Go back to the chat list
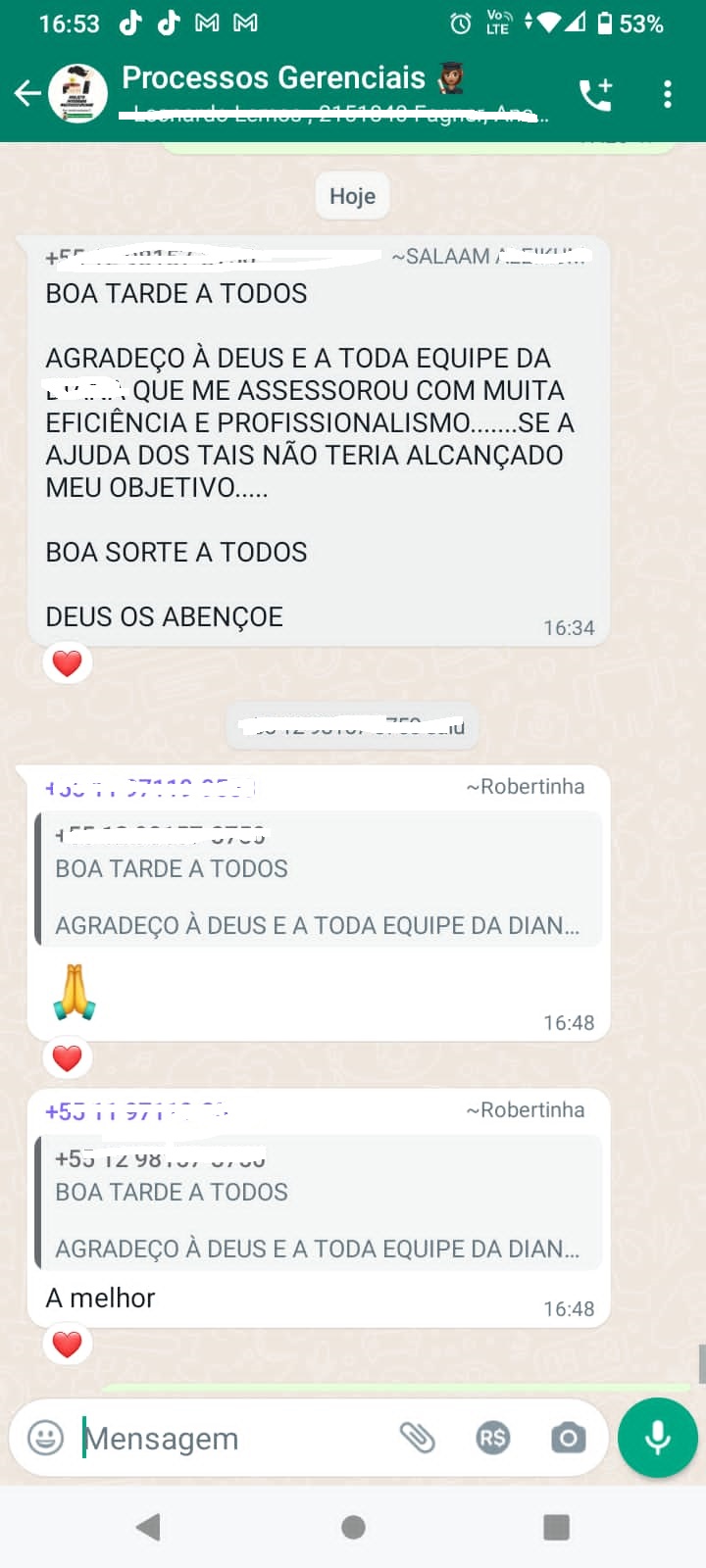This screenshot has height=1568, width=706. click(x=27, y=93)
